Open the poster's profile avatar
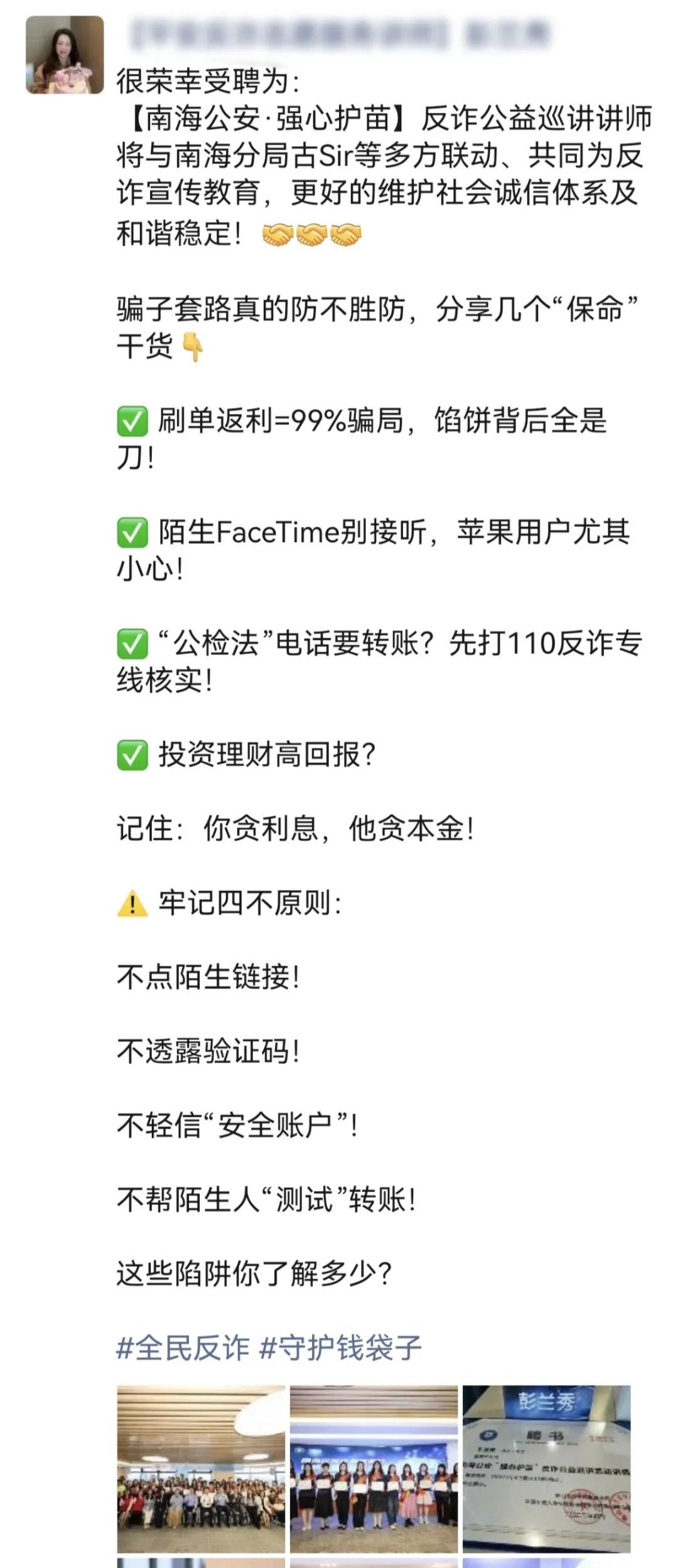 [x=65, y=55]
